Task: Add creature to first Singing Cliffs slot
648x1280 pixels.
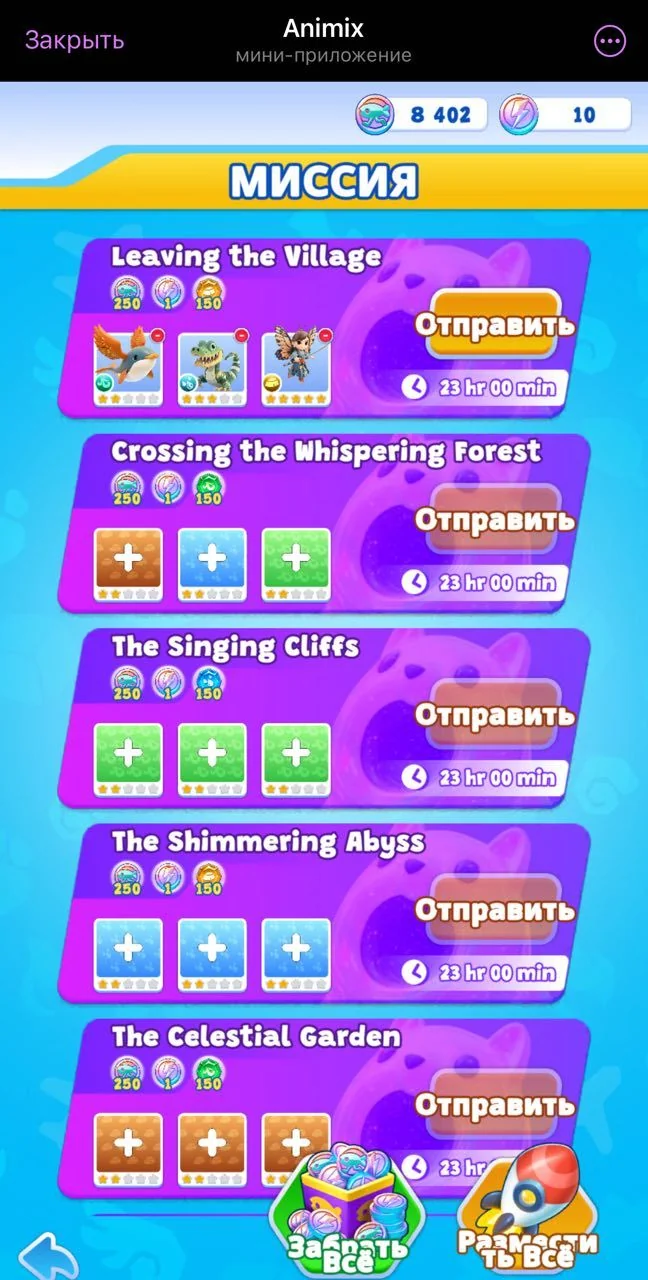Action: coord(128,754)
